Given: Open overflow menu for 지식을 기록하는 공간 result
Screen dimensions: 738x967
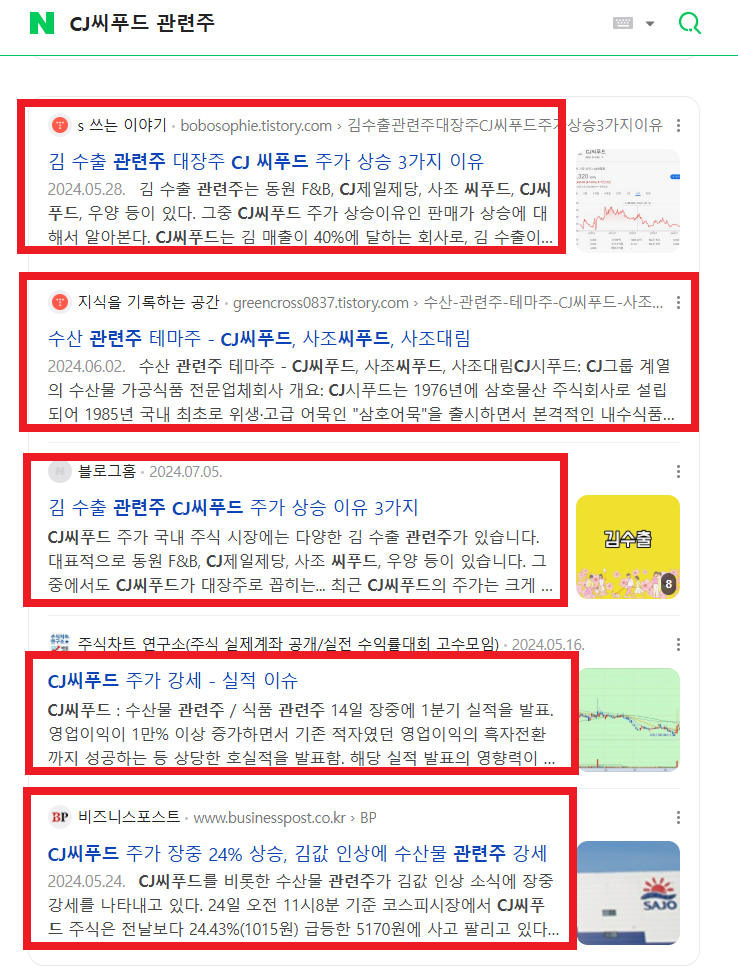Looking at the screenshot, I should point(679,303).
